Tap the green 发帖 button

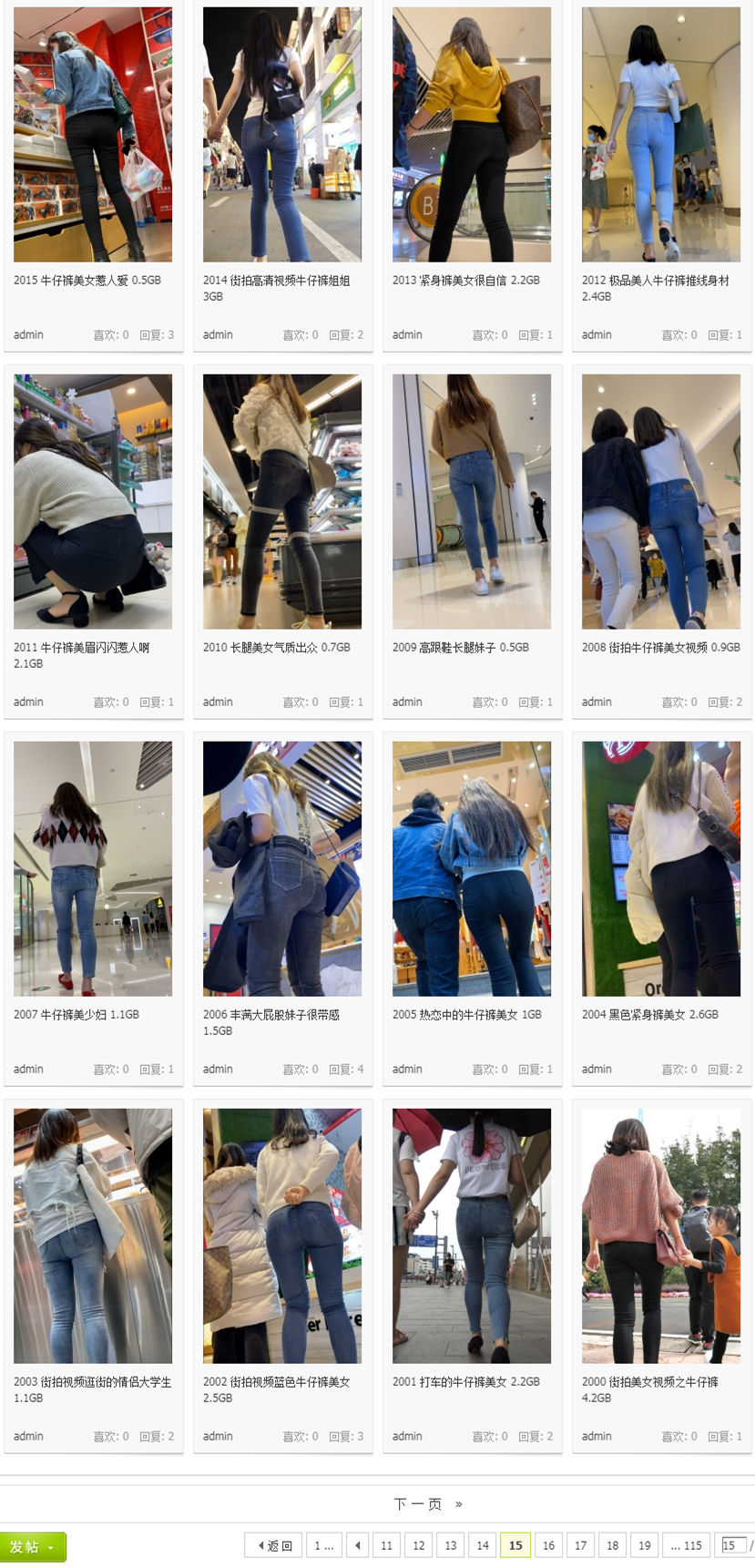tap(33, 1546)
